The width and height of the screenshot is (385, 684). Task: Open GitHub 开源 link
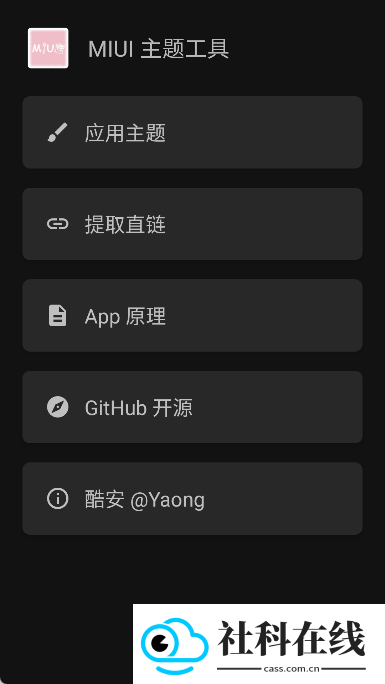192,407
